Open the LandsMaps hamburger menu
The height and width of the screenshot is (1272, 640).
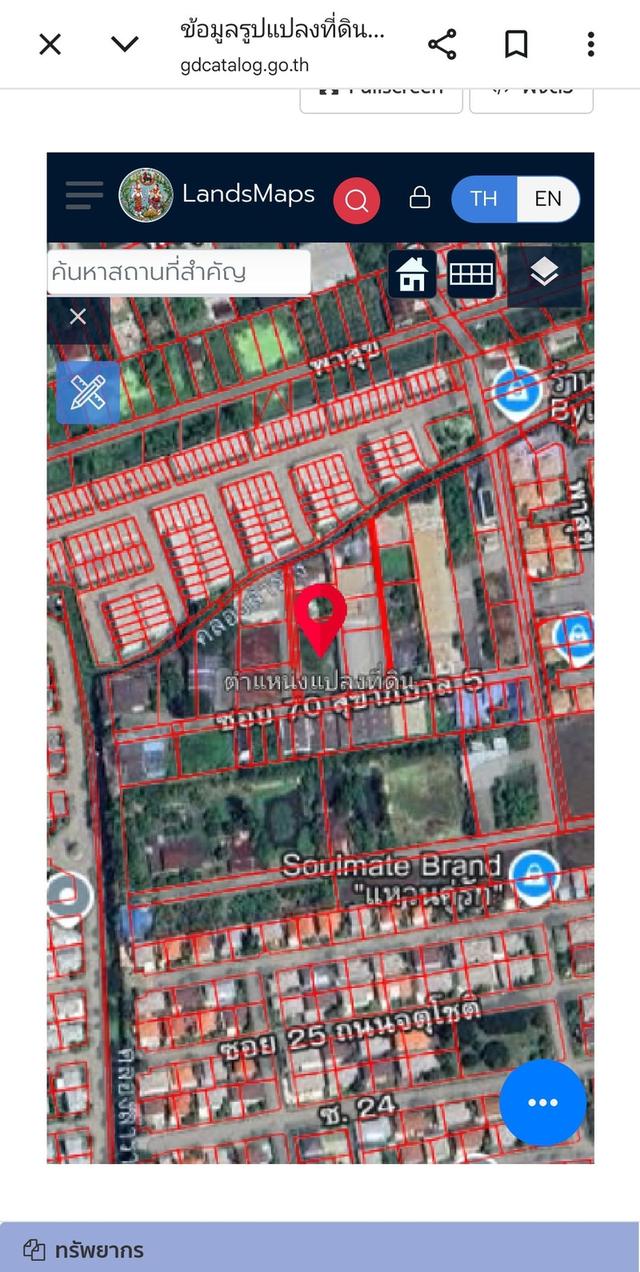[84, 196]
